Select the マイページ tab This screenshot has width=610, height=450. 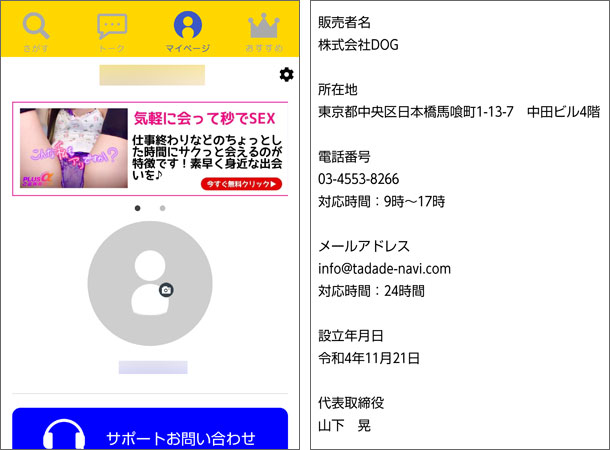[x=188, y=30]
